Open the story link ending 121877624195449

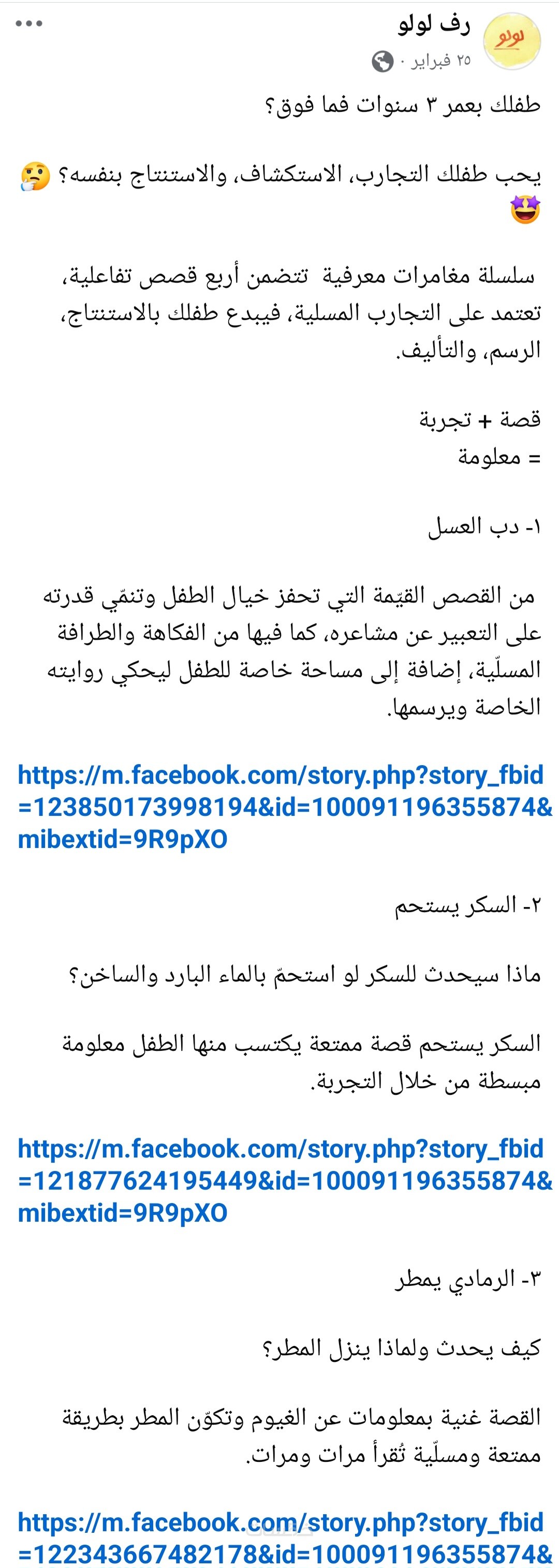(x=280, y=1180)
